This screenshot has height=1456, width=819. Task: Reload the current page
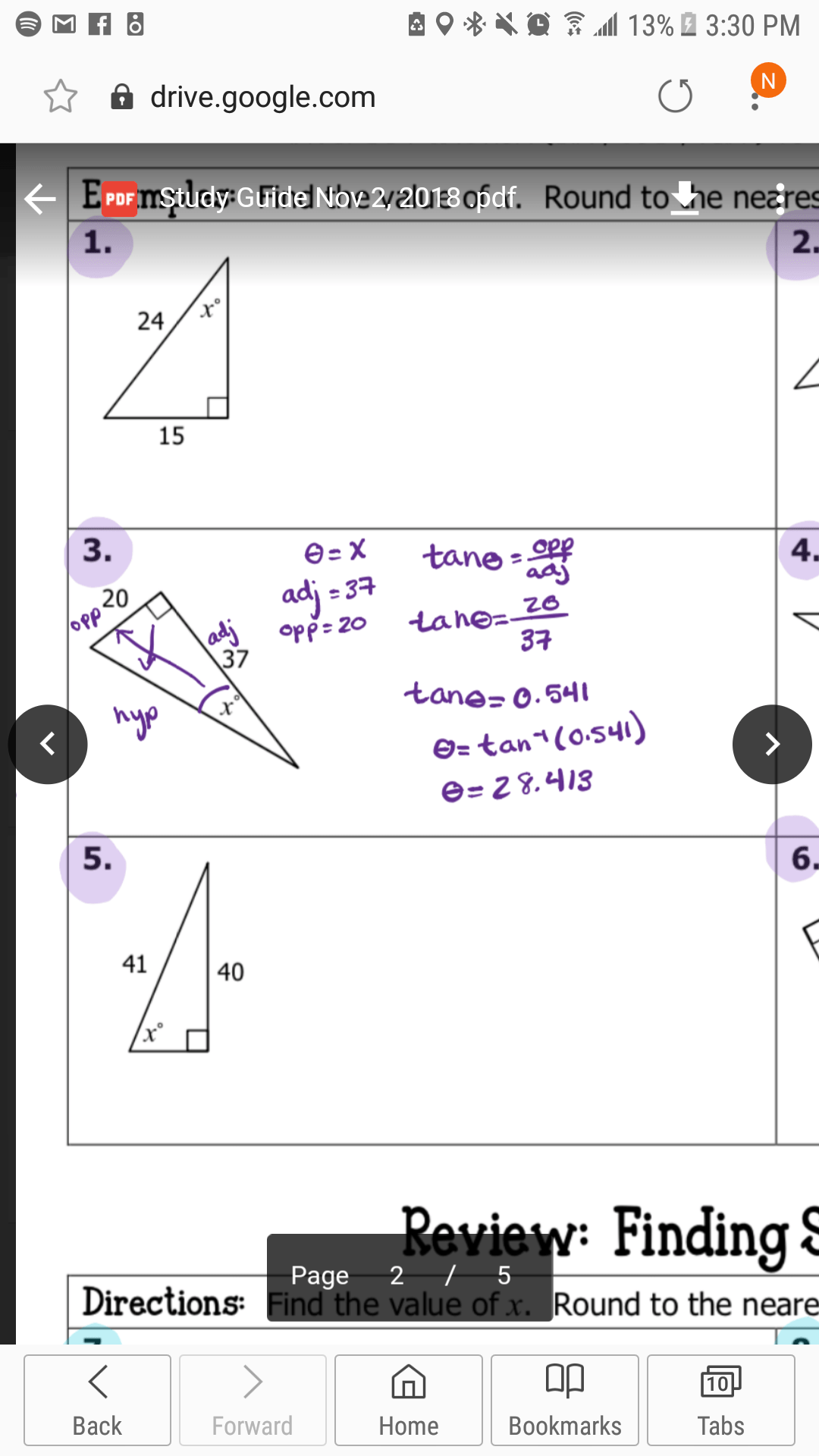coord(675,96)
